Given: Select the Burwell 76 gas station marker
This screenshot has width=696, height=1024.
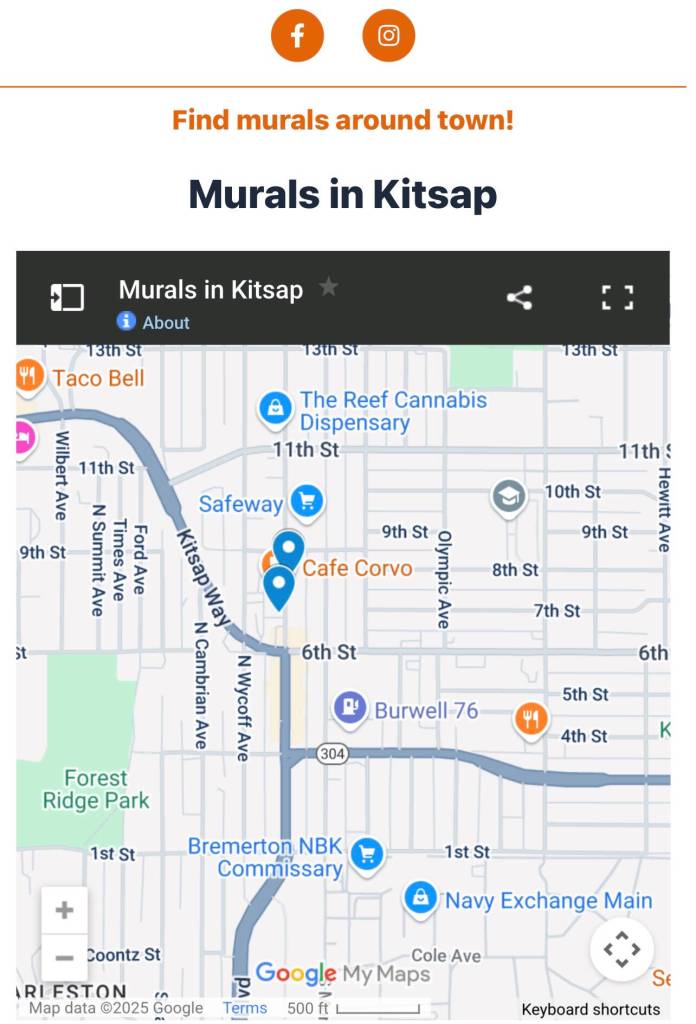Looking at the screenshot, I should click(x=349, y=708).
